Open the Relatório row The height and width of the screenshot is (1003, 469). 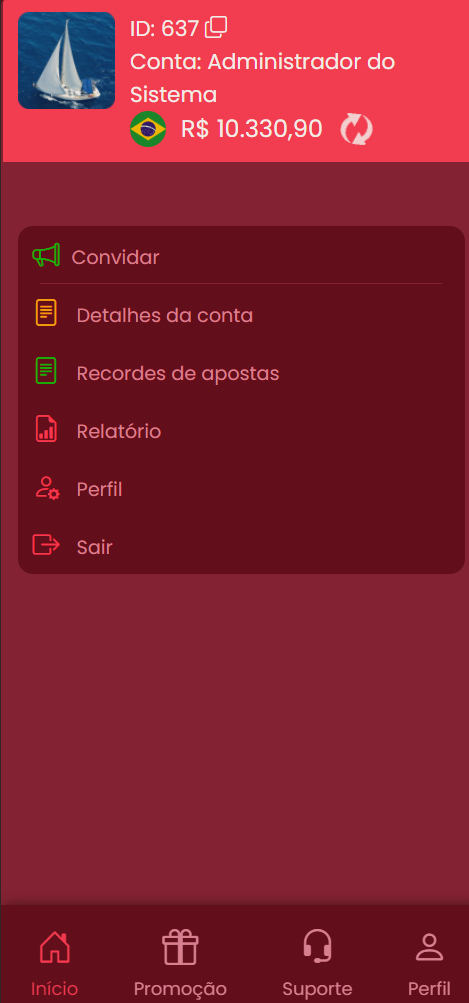[x=241, y=431]
